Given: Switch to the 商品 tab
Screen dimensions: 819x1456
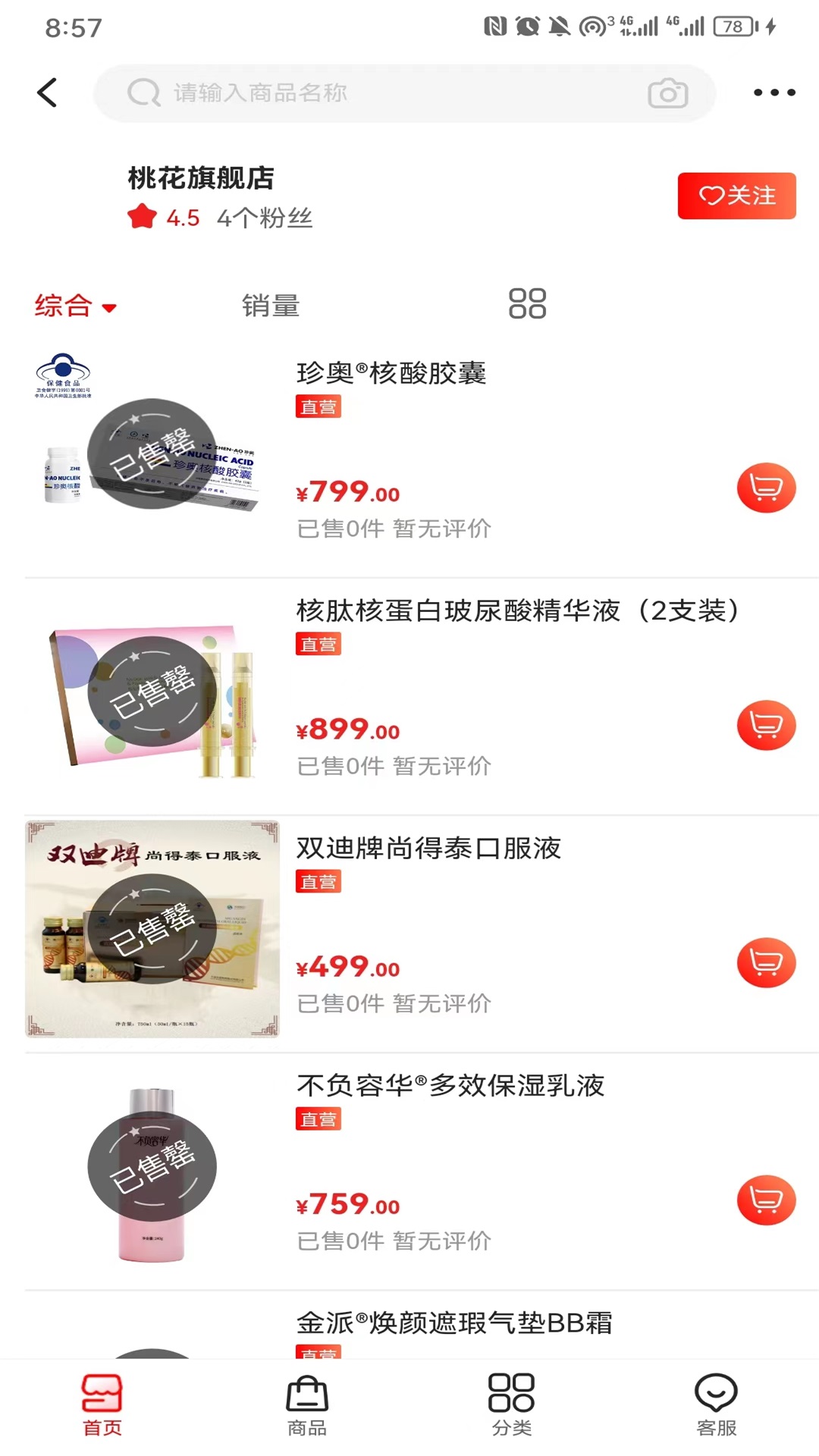Looking at the screenshot, I should 307,1404.
